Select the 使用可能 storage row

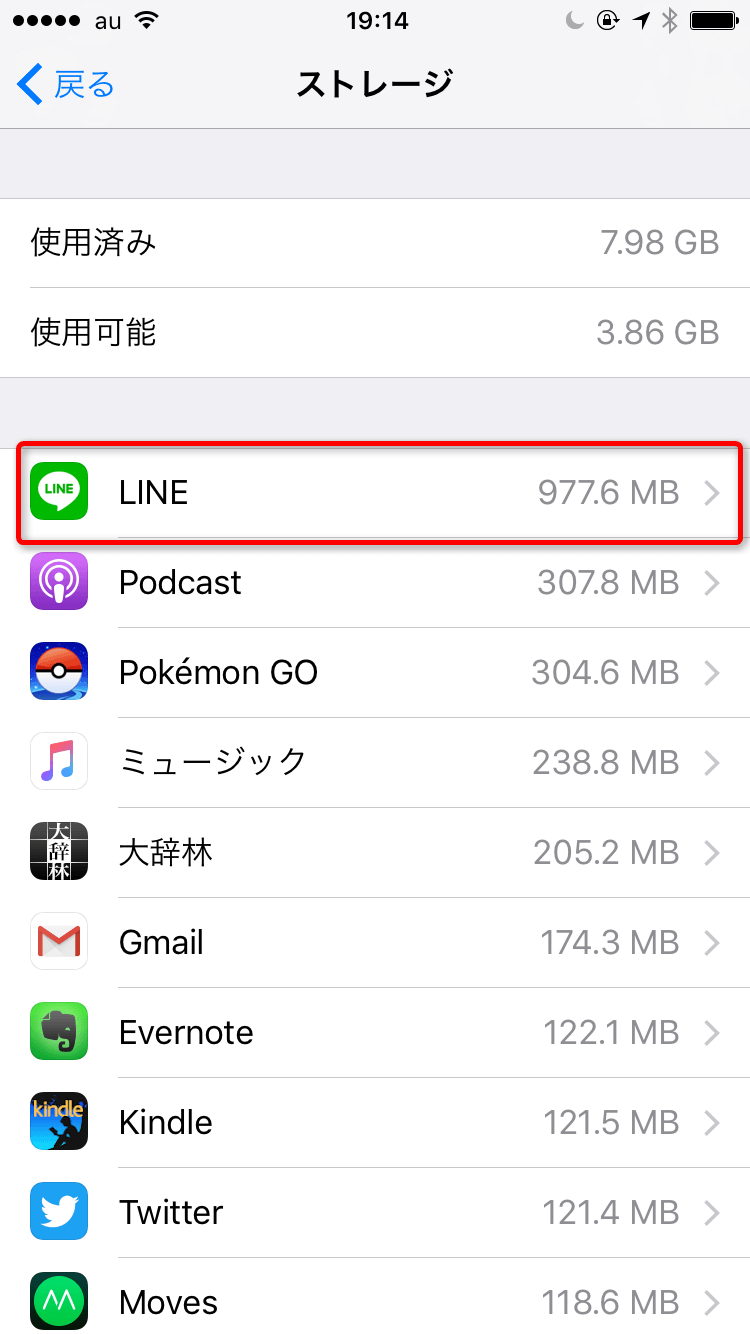375,332
